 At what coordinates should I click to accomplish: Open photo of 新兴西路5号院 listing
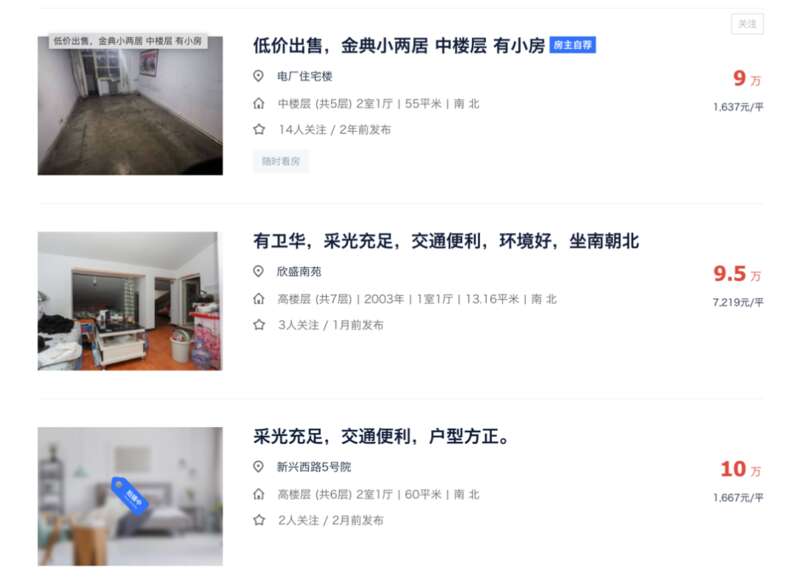pos(130,497)
